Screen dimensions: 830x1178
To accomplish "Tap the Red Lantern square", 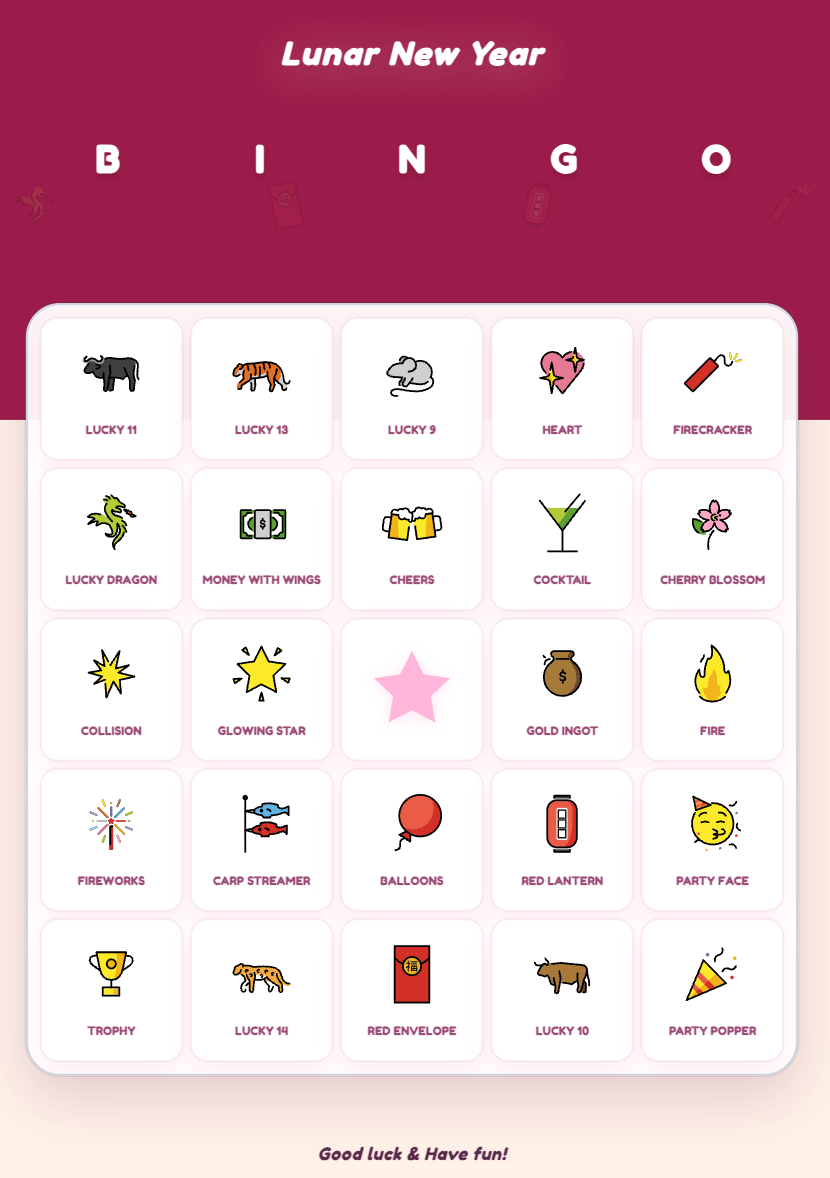I will tap(562, 840).
